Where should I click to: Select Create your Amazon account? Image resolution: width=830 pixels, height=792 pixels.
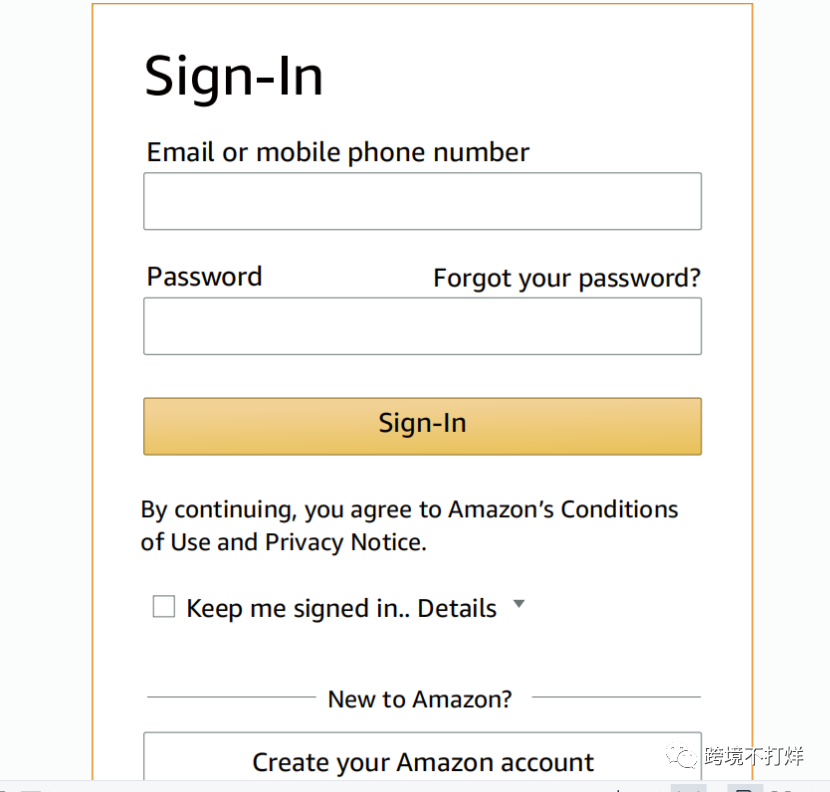(422, 760)
